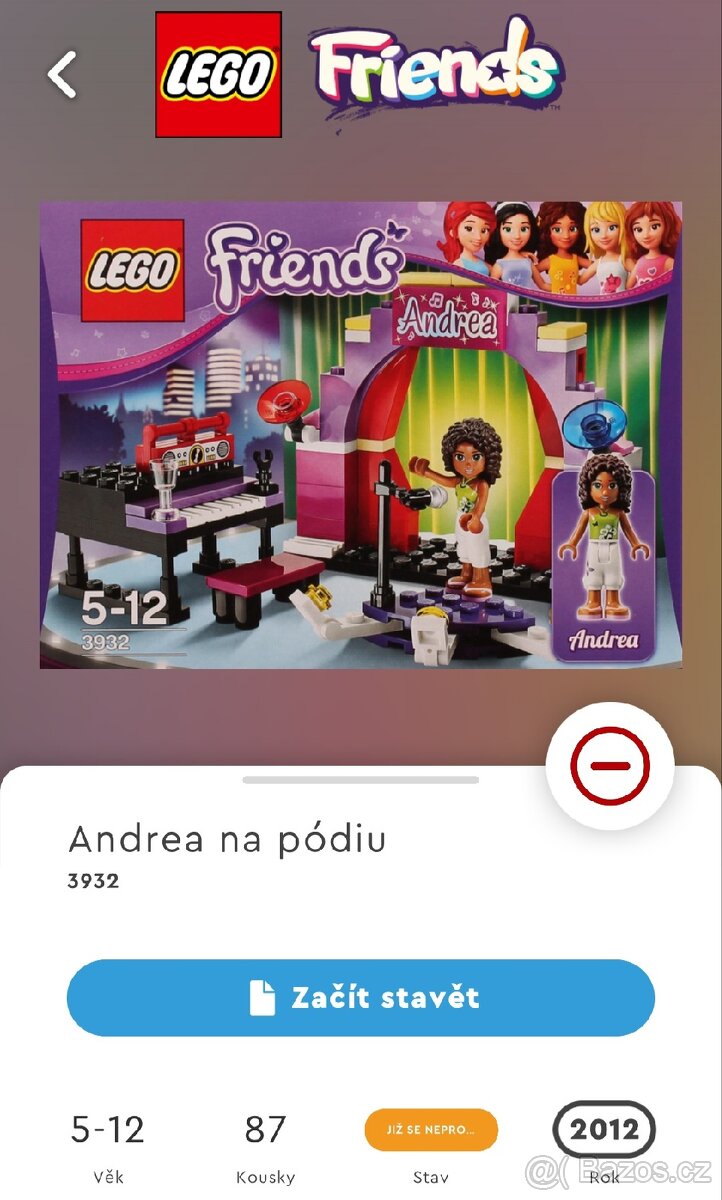This screenshot has height=1200, width=722.
Task: Click the set title Andrea na pódiu
Action: 226,840
